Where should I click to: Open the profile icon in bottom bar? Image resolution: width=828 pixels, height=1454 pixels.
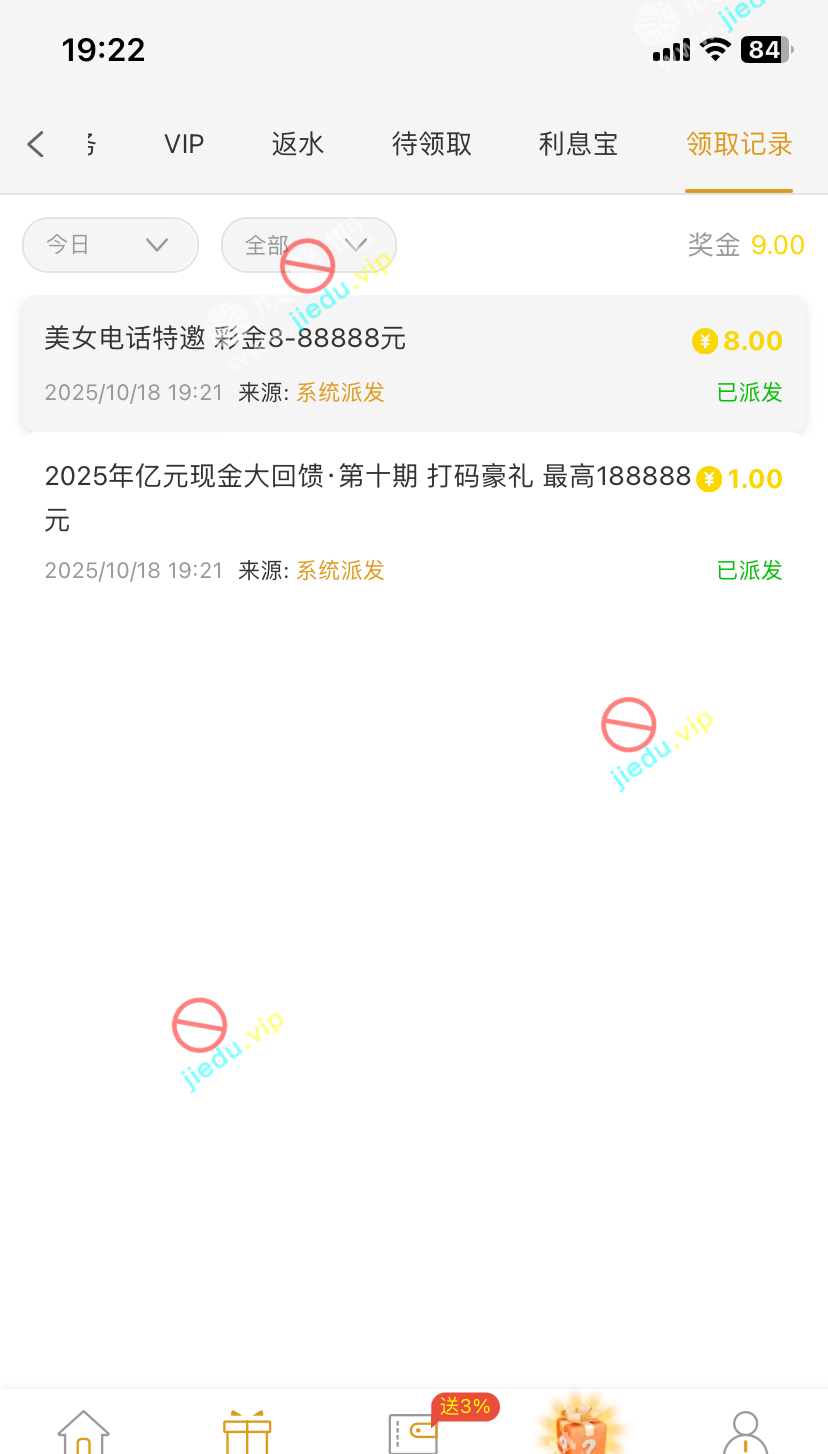745,1430
